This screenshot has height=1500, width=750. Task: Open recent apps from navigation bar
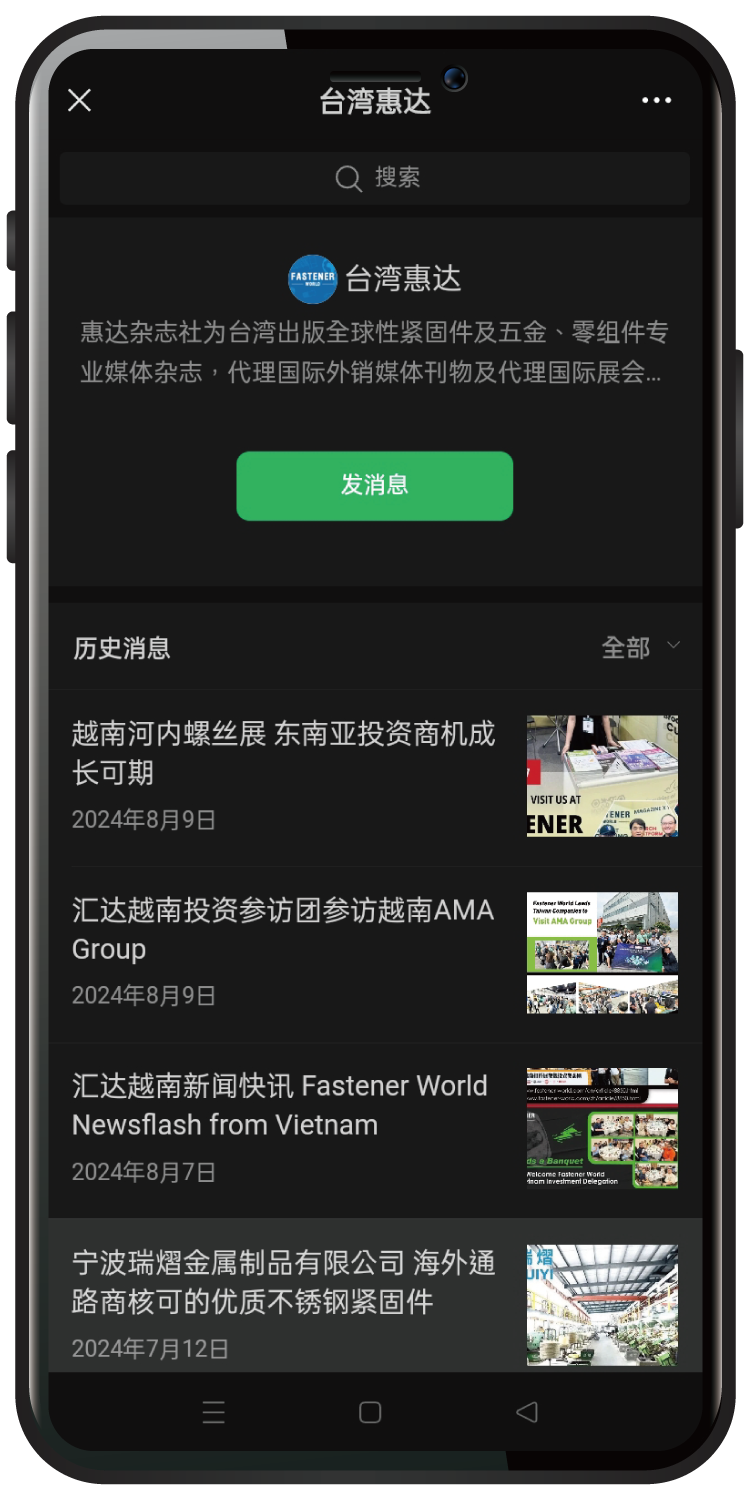tap(213, 1412)
